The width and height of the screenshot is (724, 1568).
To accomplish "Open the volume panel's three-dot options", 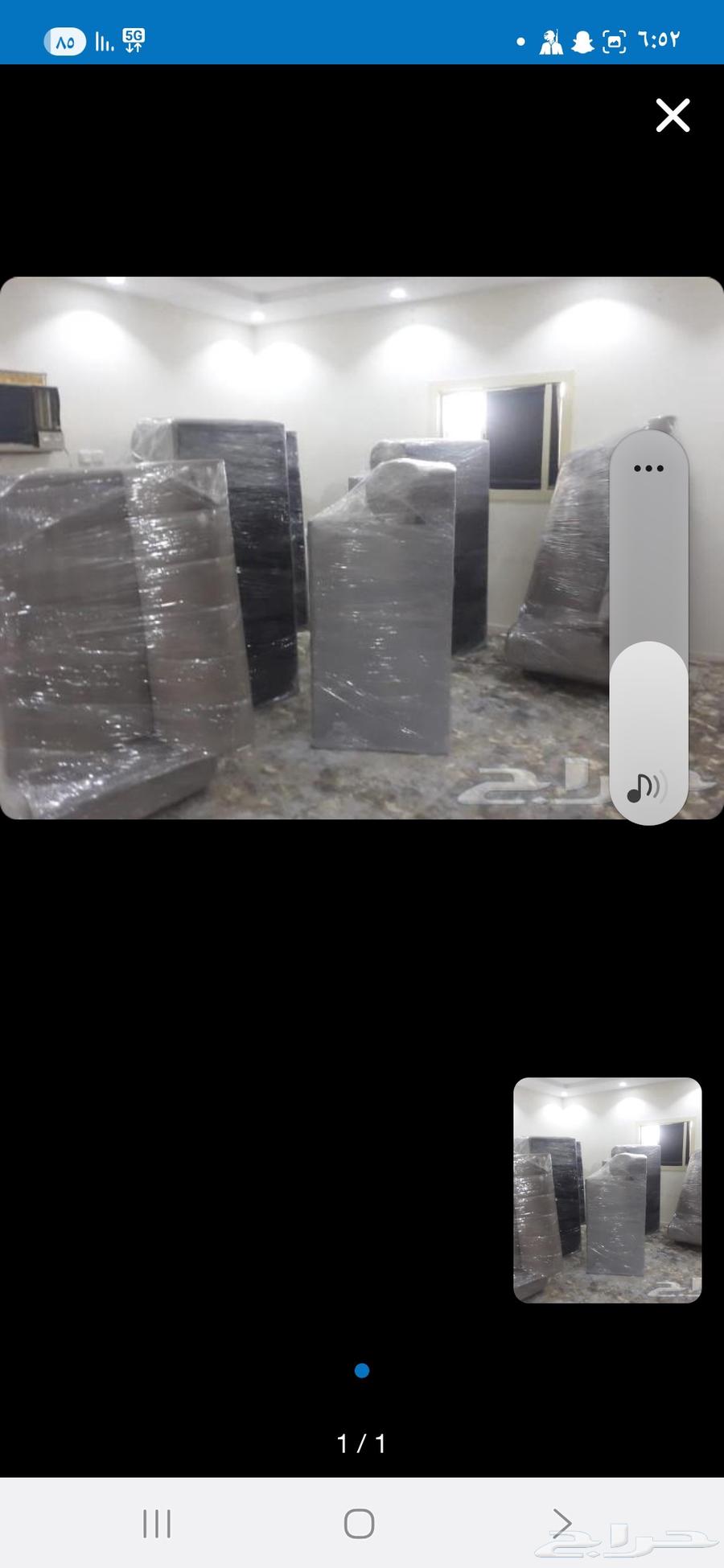I will (x=648, y=468).
